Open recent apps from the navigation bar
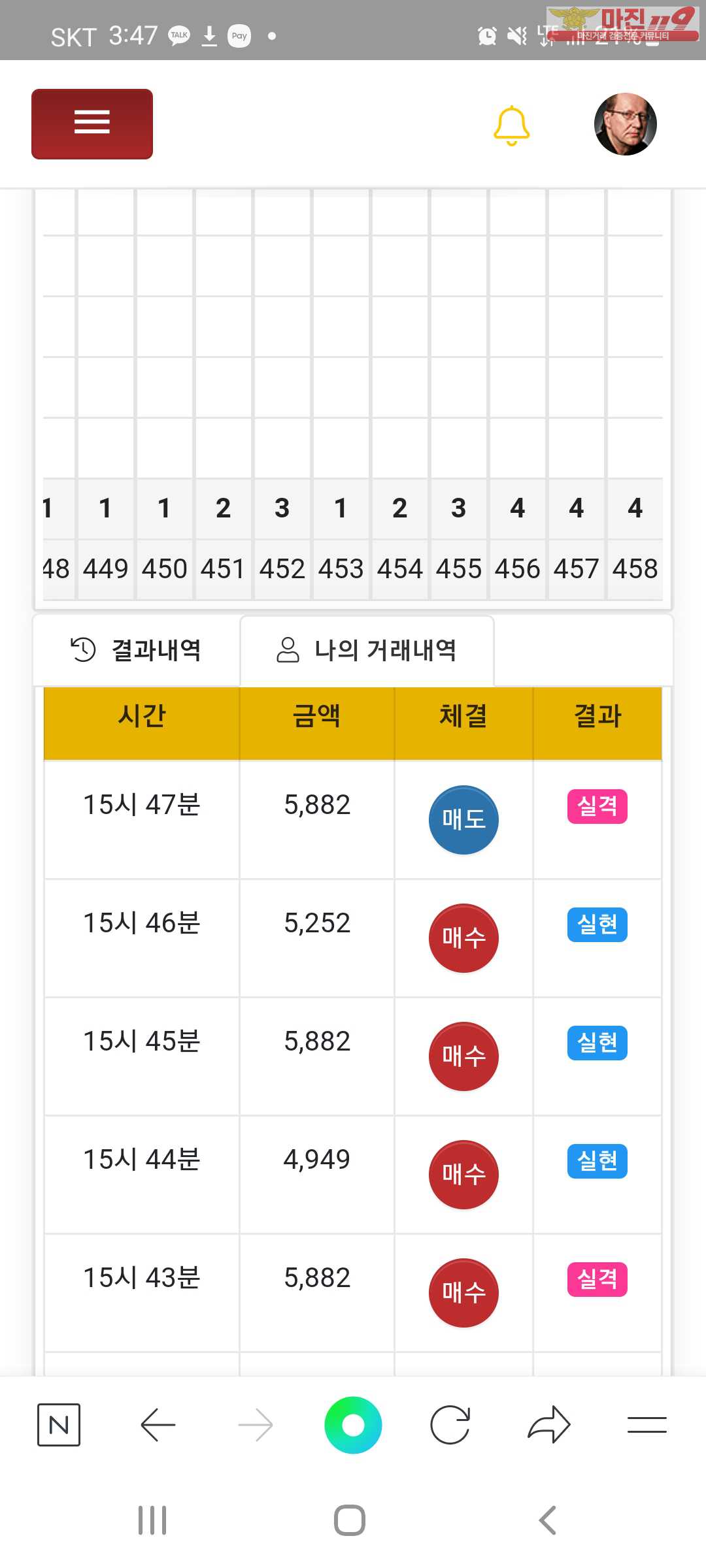Screen dimensions: 706x1568 click(152, 1520)
